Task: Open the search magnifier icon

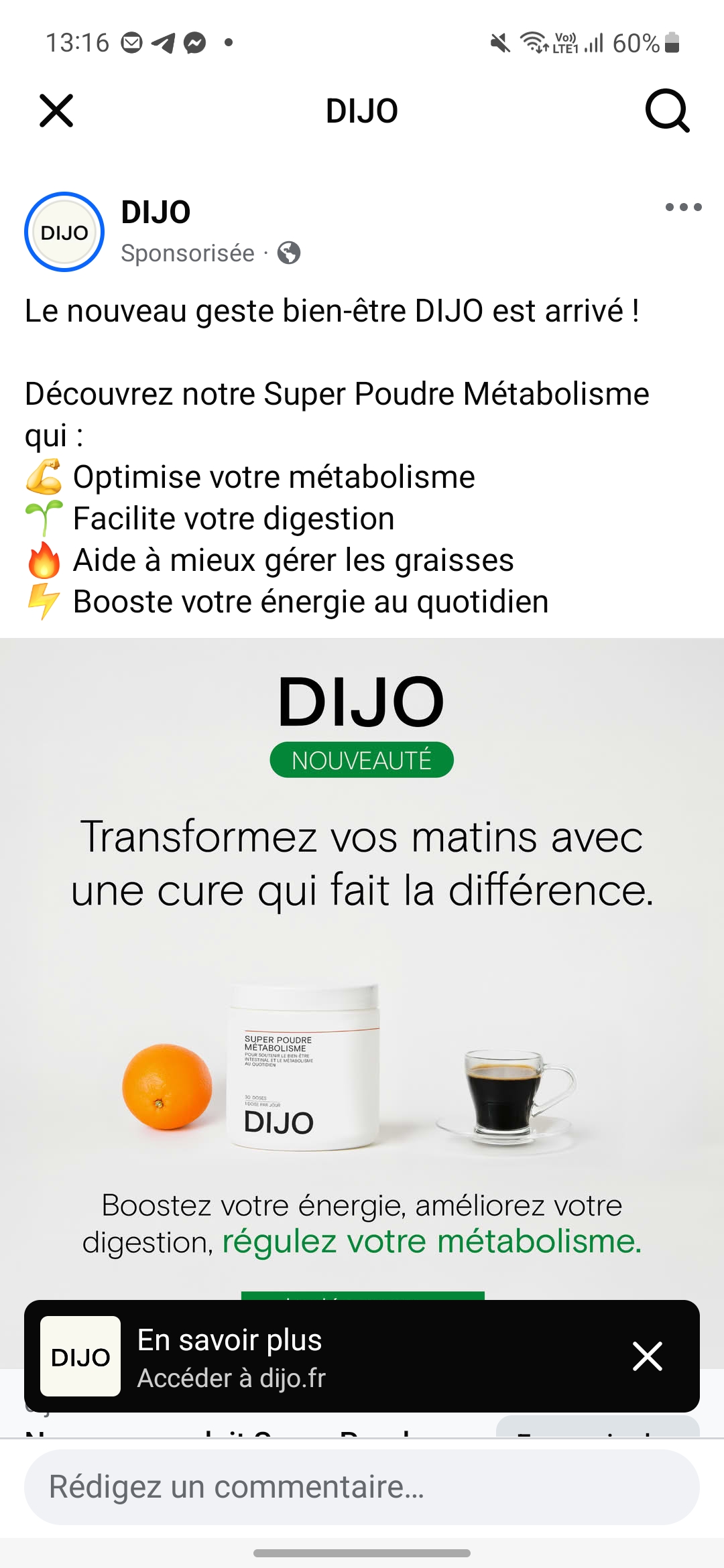Action: (x=667, y=111)
